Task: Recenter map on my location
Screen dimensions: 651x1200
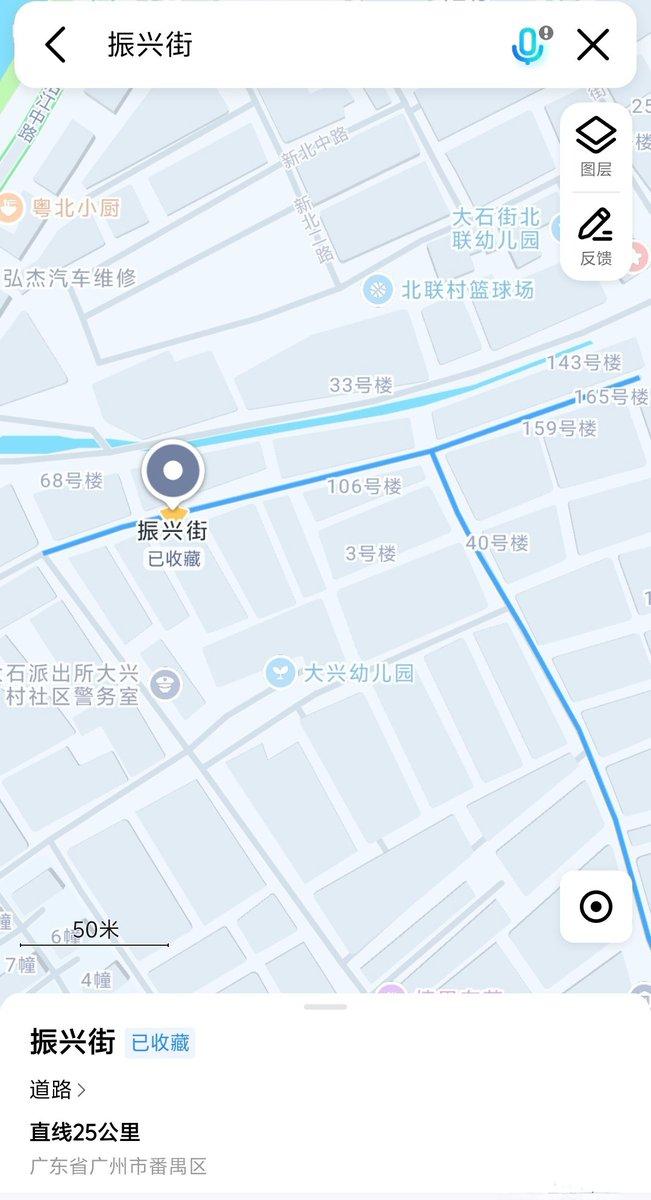Action: (x=596, y=907)
